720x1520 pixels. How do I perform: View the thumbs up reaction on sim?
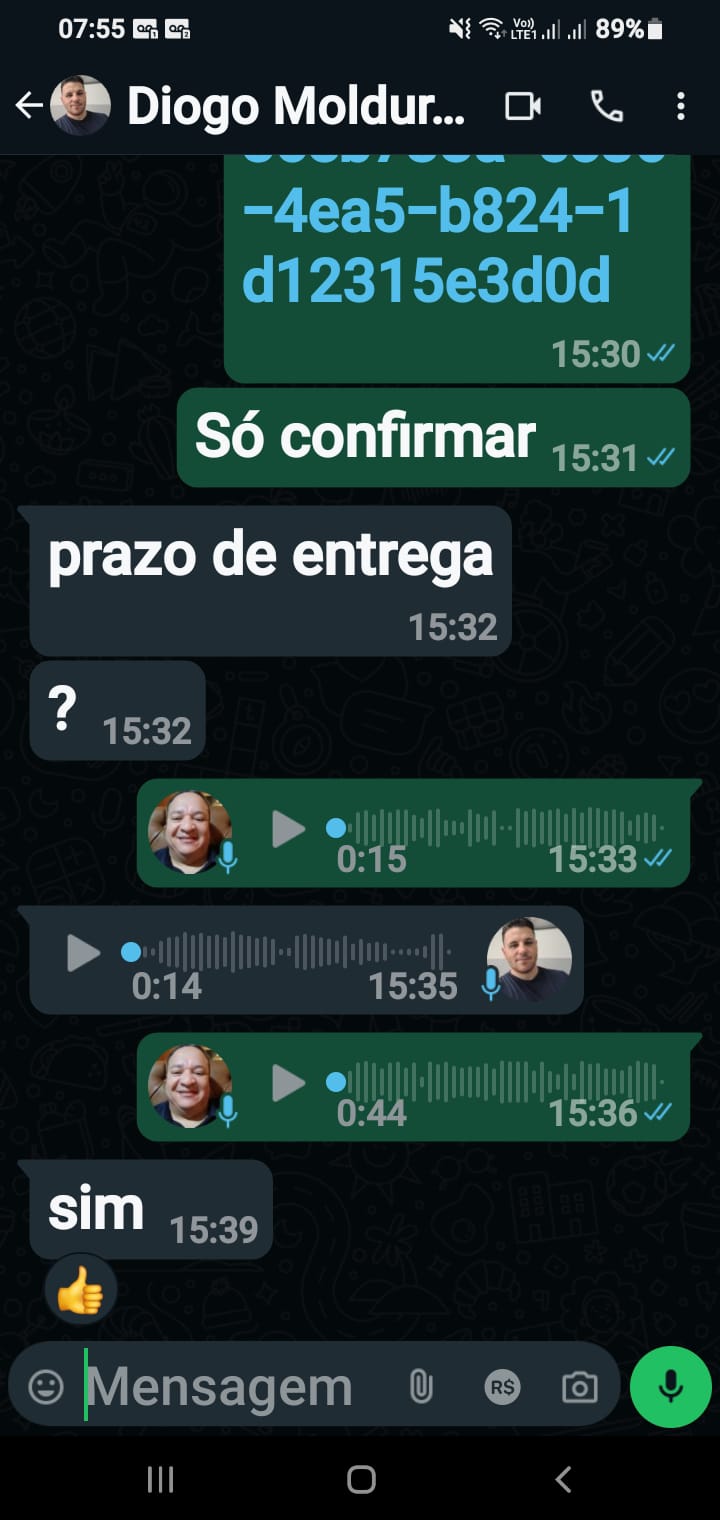pyautogui.click(x=80, y=1295)
